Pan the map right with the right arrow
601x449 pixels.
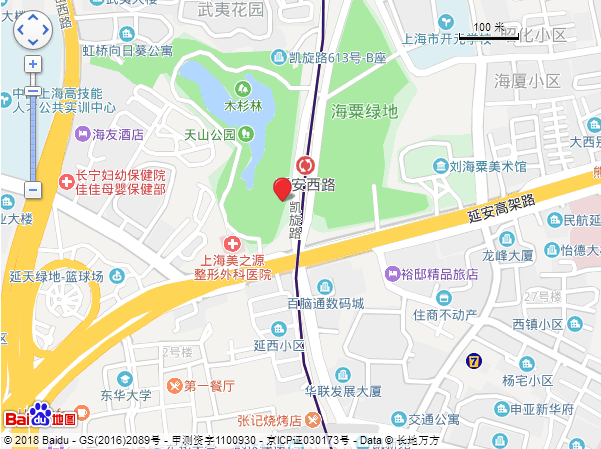(45, 32)
